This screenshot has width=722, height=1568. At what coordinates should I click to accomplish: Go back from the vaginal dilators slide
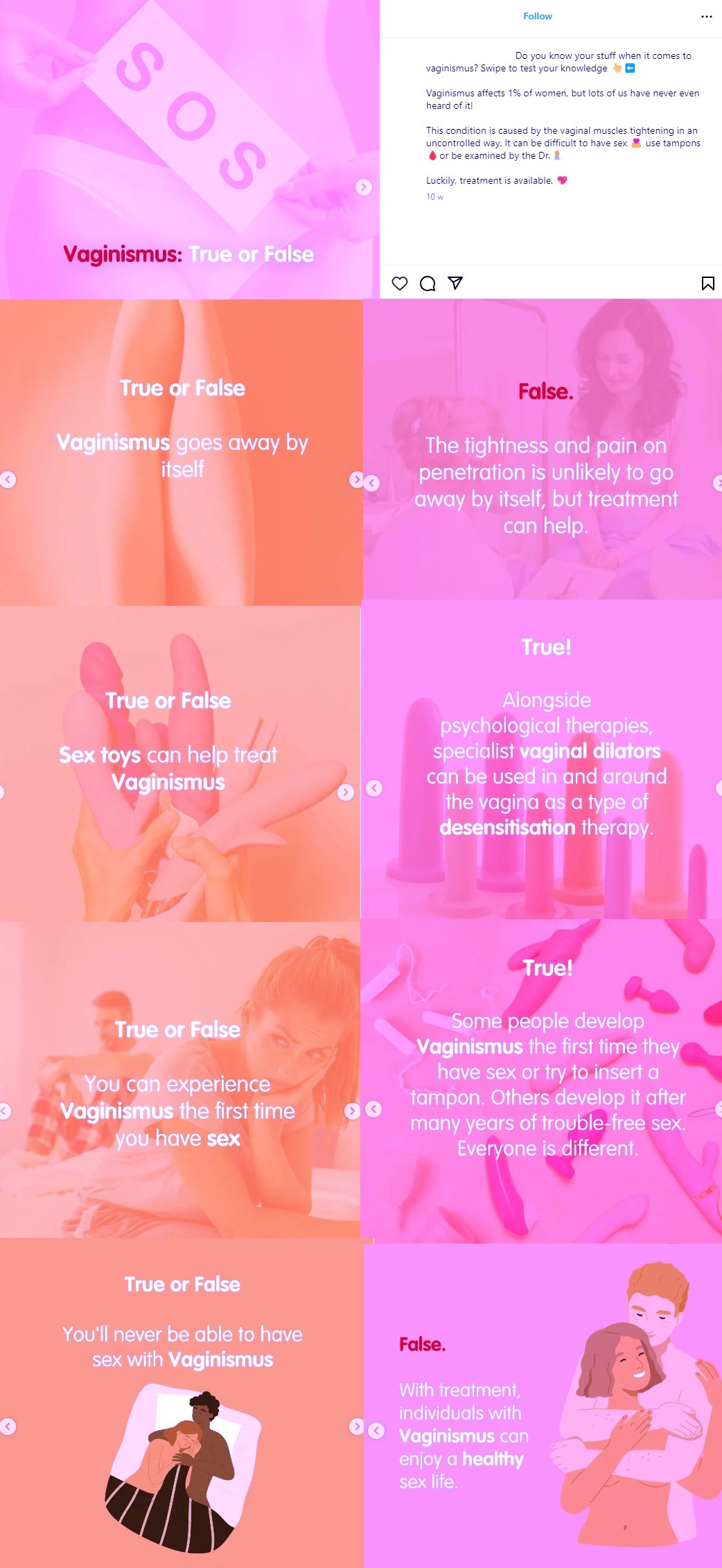click(x=374, y=788)
